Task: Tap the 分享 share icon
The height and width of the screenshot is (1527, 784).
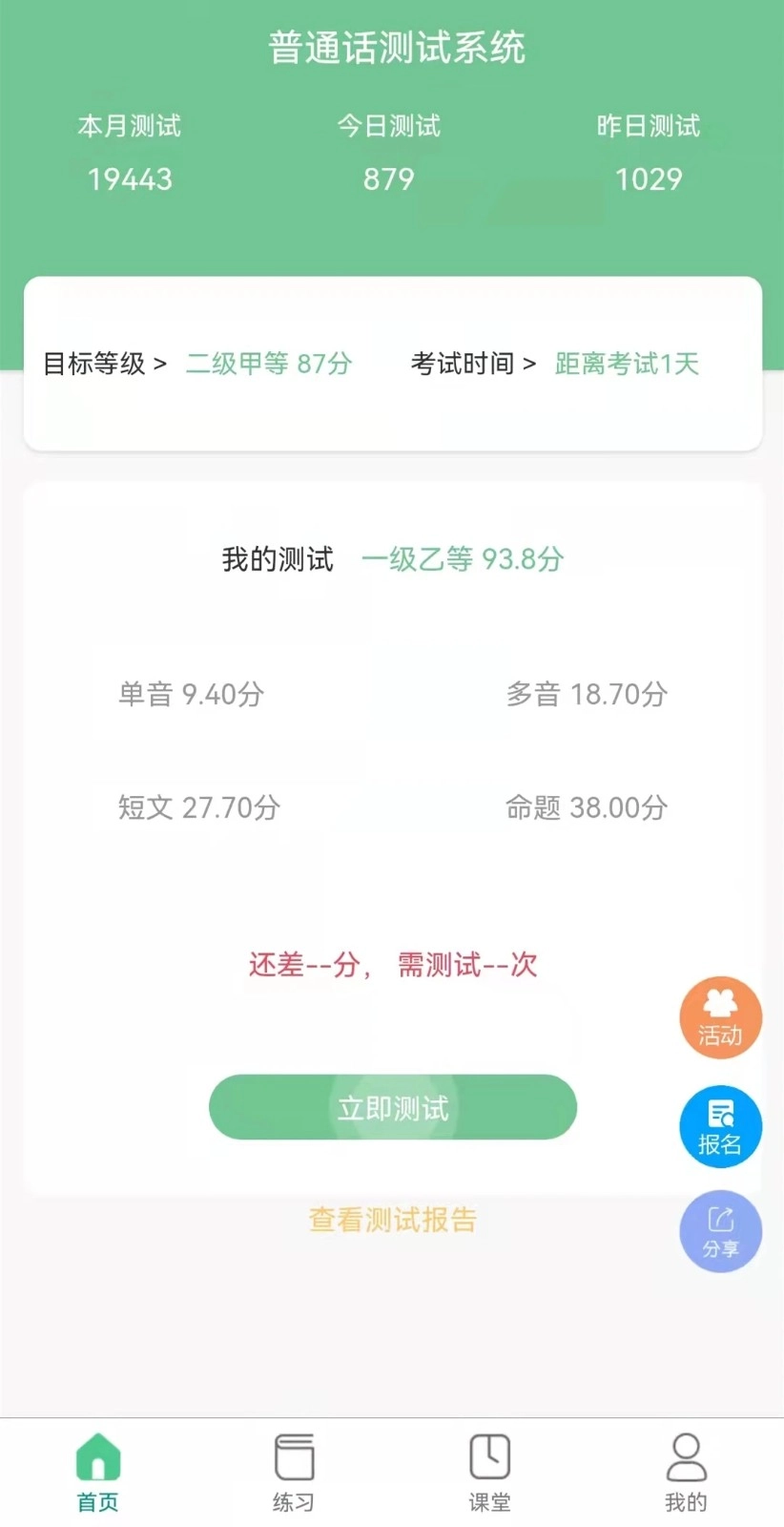Action: 719,1231
